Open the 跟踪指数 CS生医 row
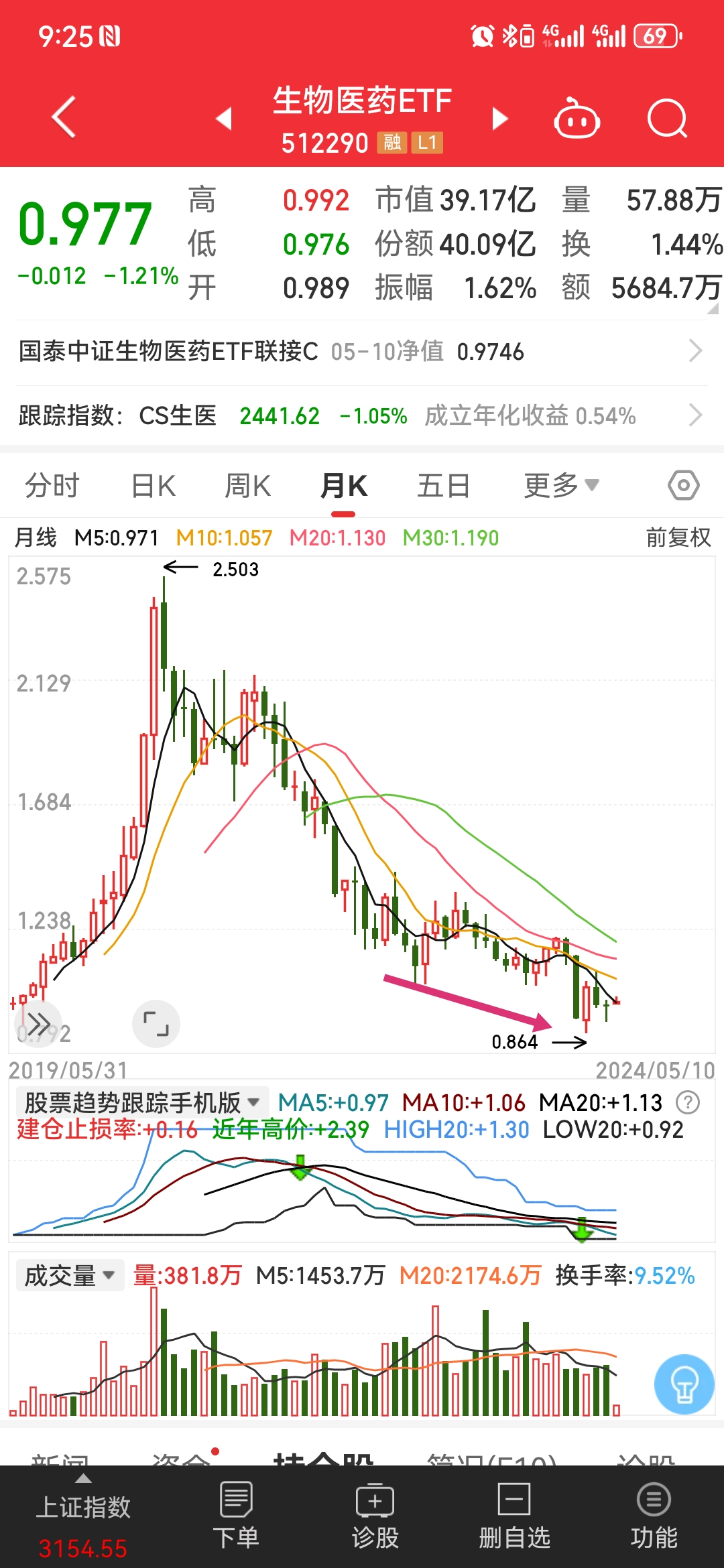 (x=362, y=415)
